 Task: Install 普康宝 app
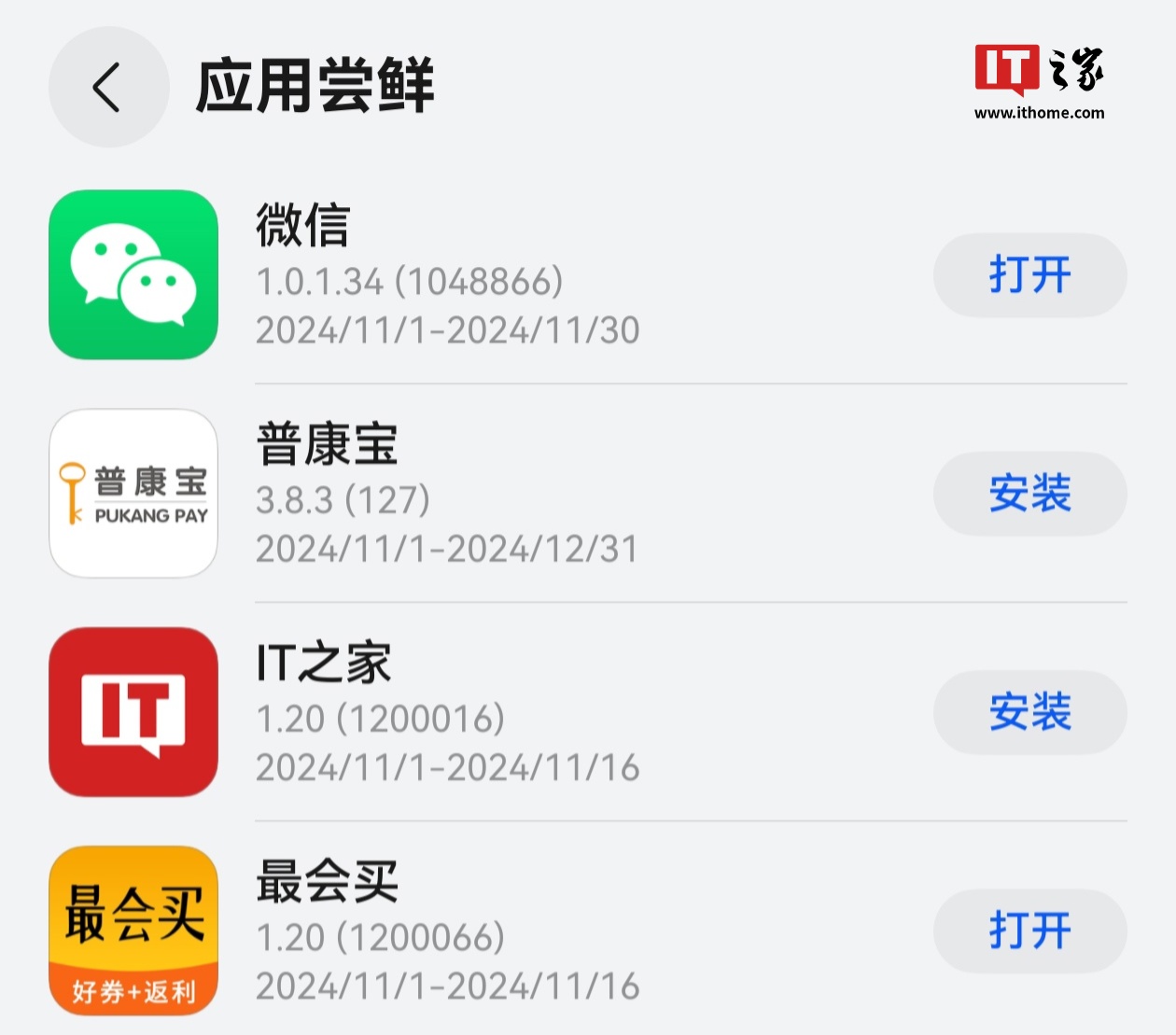[1029, 494]
